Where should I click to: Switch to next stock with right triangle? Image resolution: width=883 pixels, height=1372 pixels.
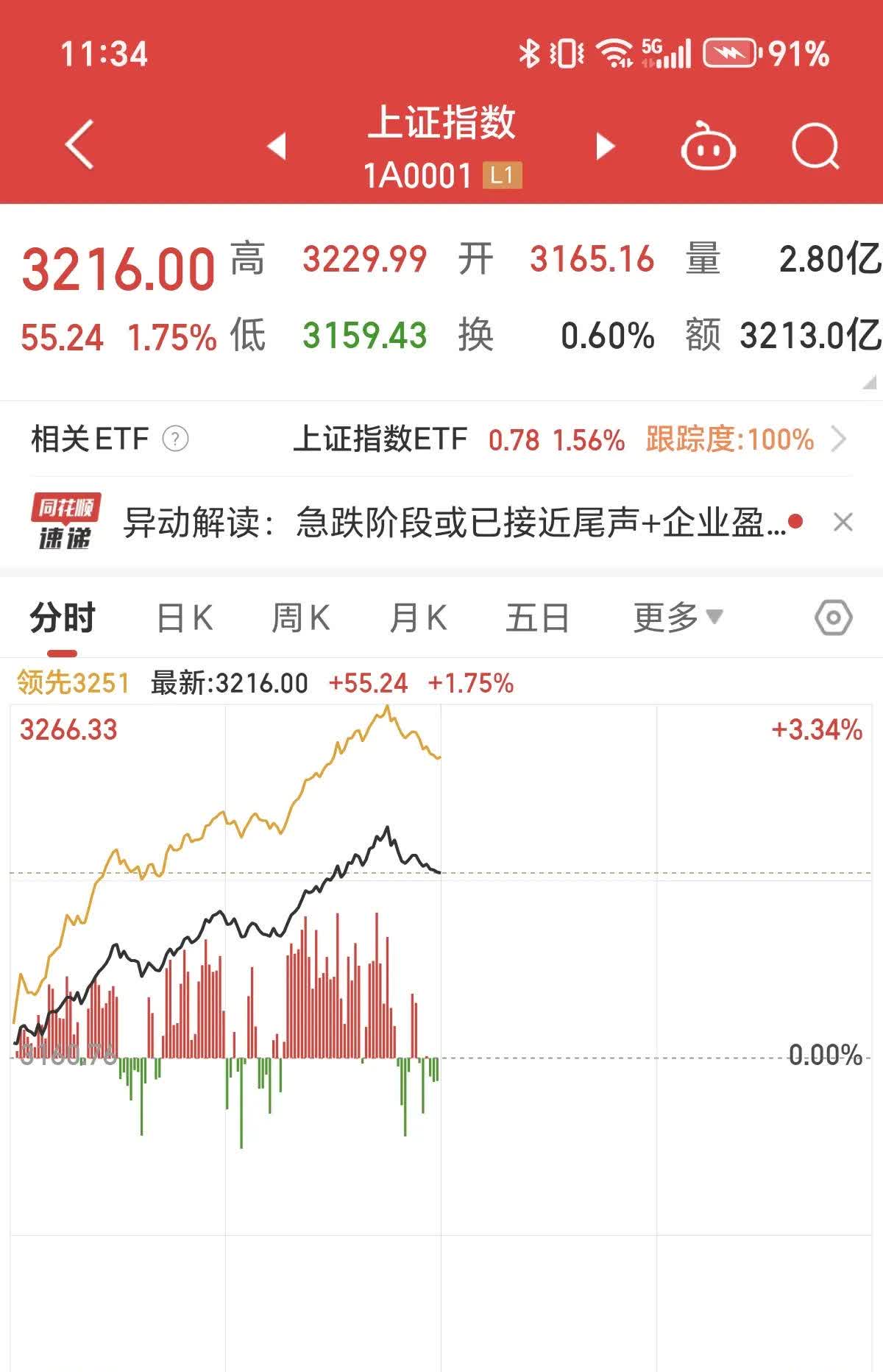tap(604, 147)
